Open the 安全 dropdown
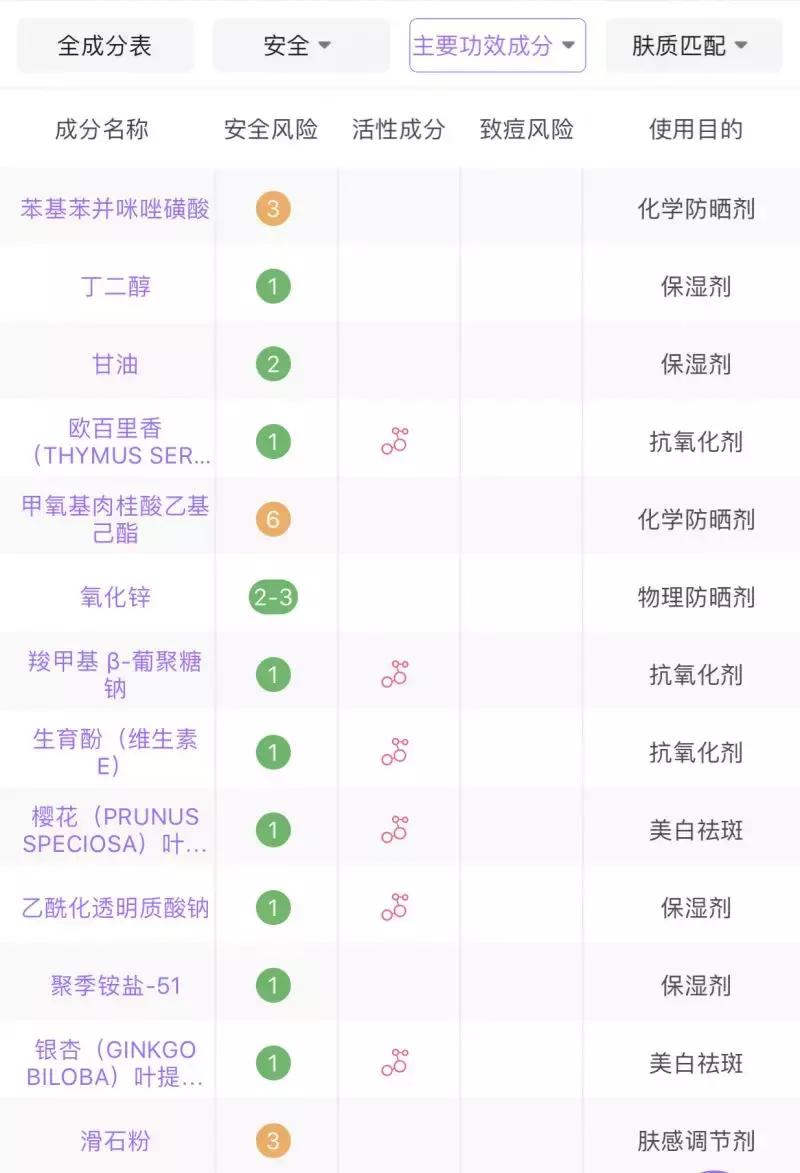Screen dimensions: 800x1173 point(299,45)
